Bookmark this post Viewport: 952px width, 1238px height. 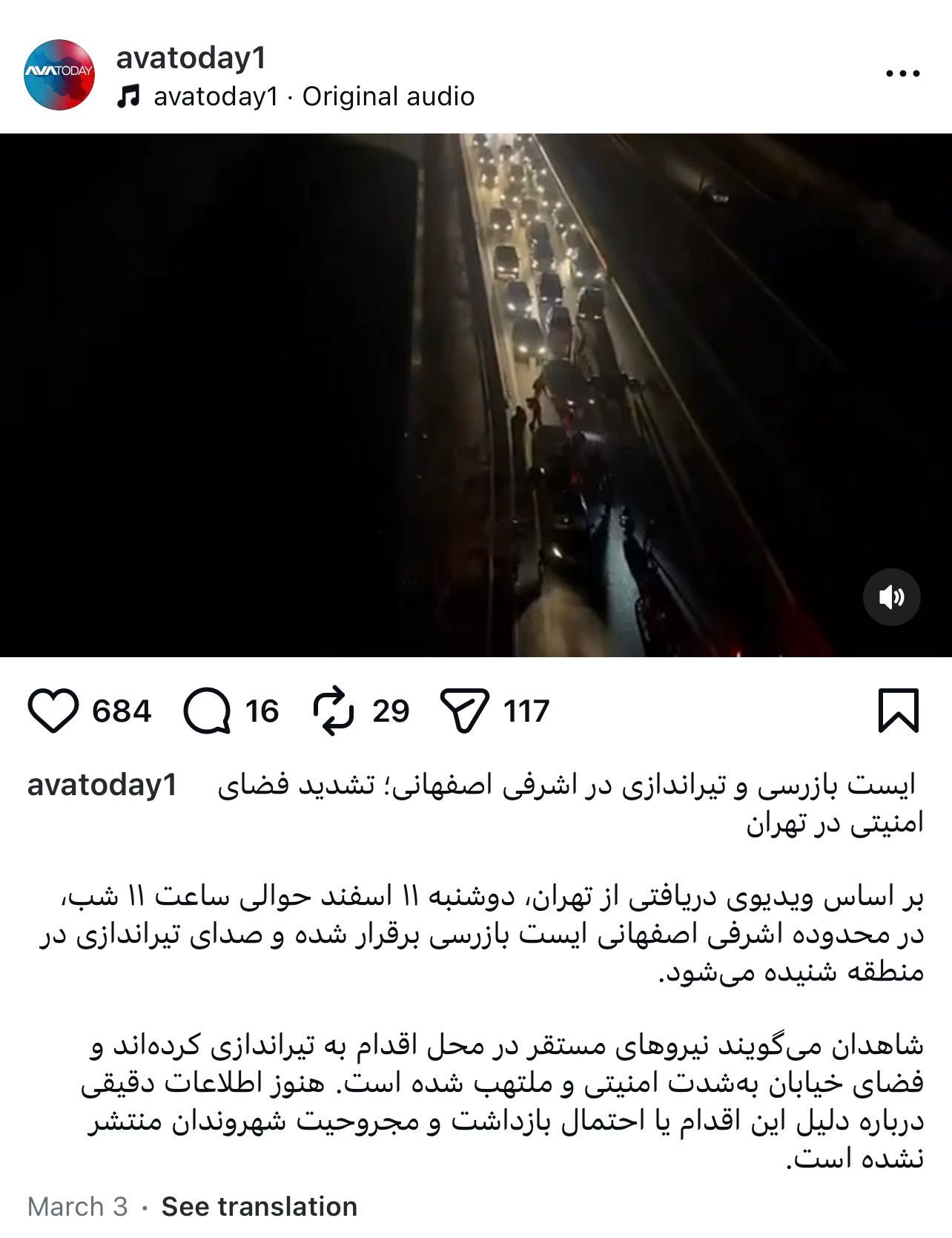[898, 711]
